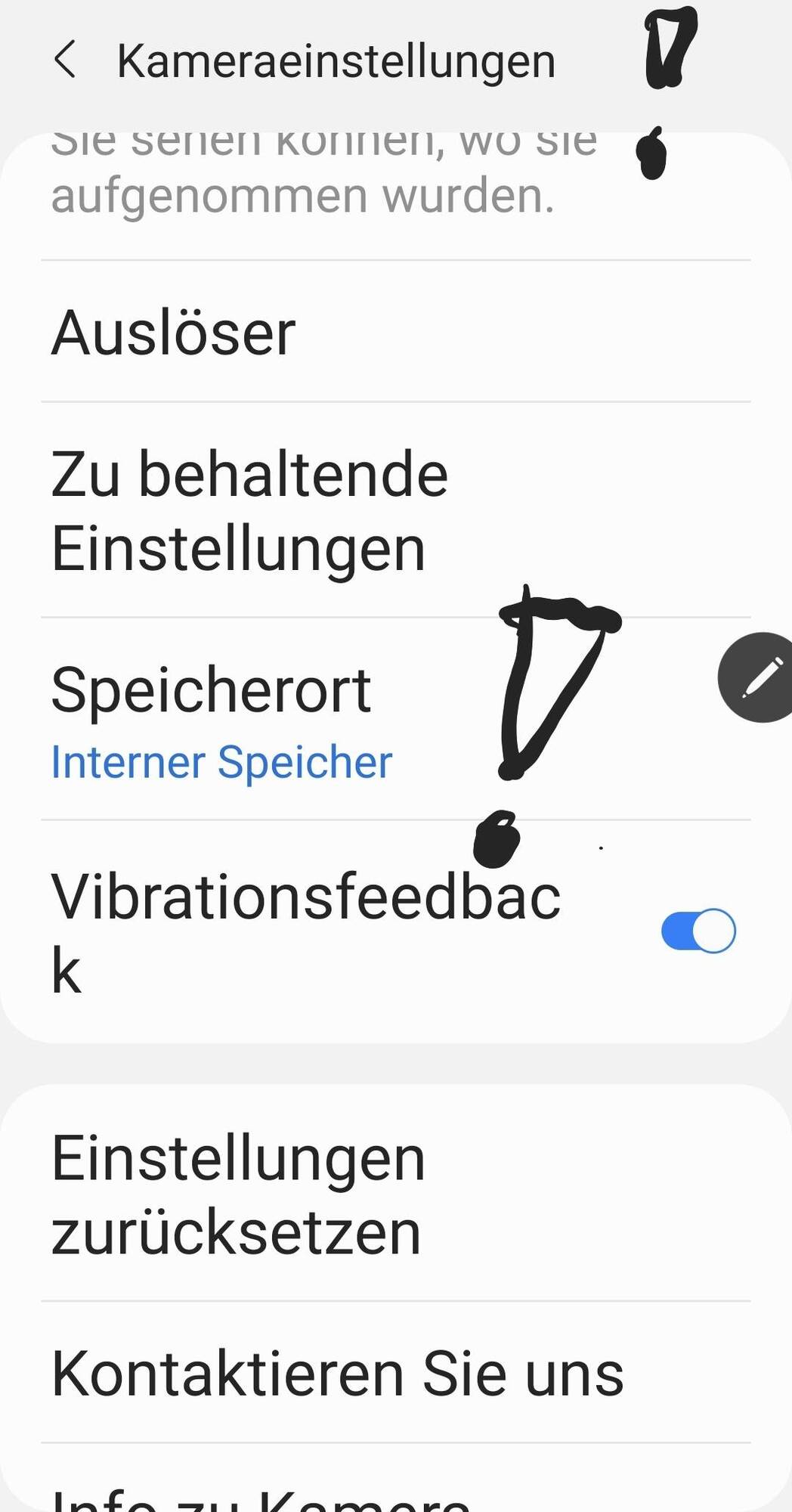Toggle Vibrationsfeedback switch off
The height and width of the screenshot is (1512, 792).
click(698, 931)
